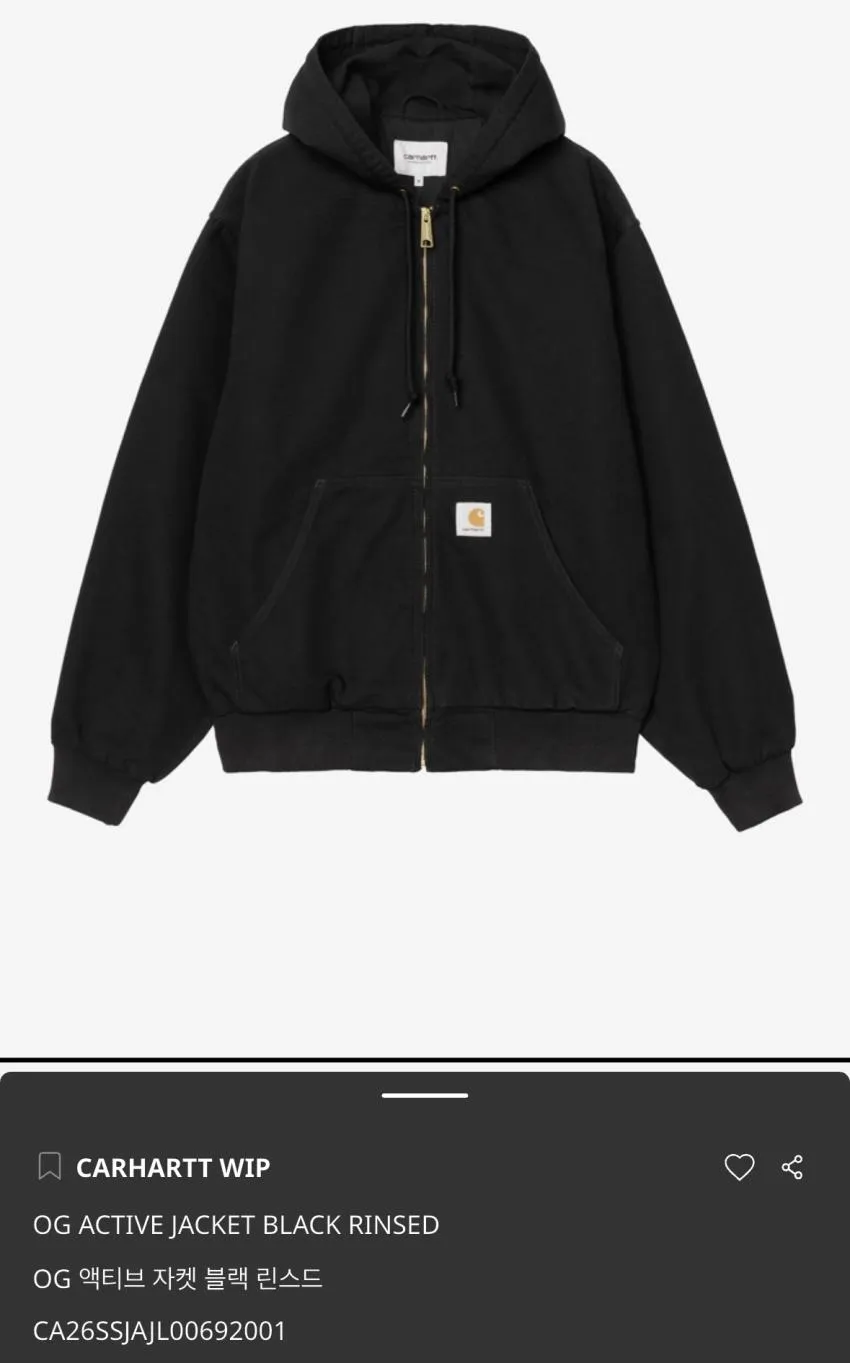Open the CARHARTT WIP brand page
The width and height of the screenshot is (850, 1363).
coord(173,1167)
